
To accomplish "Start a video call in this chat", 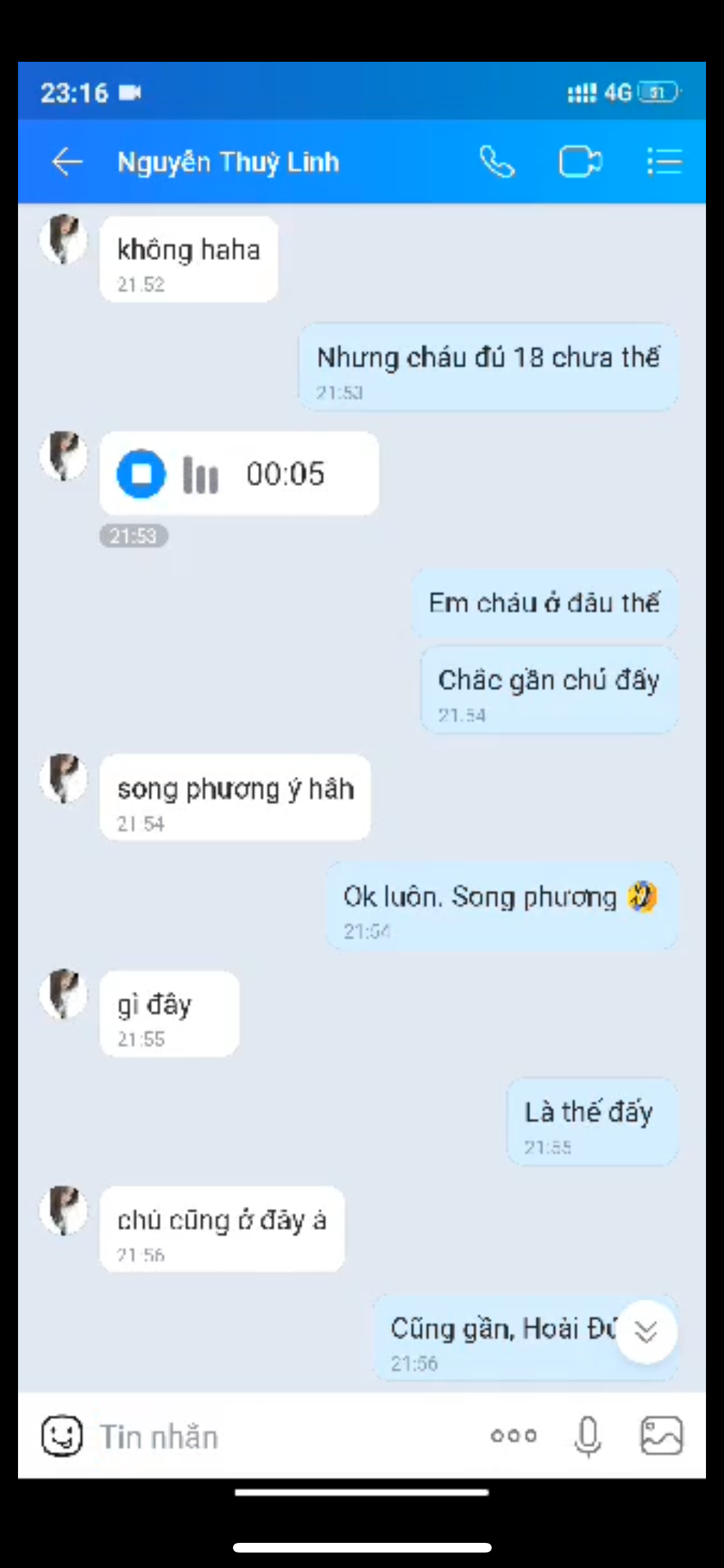I will [x=580, y=162].
